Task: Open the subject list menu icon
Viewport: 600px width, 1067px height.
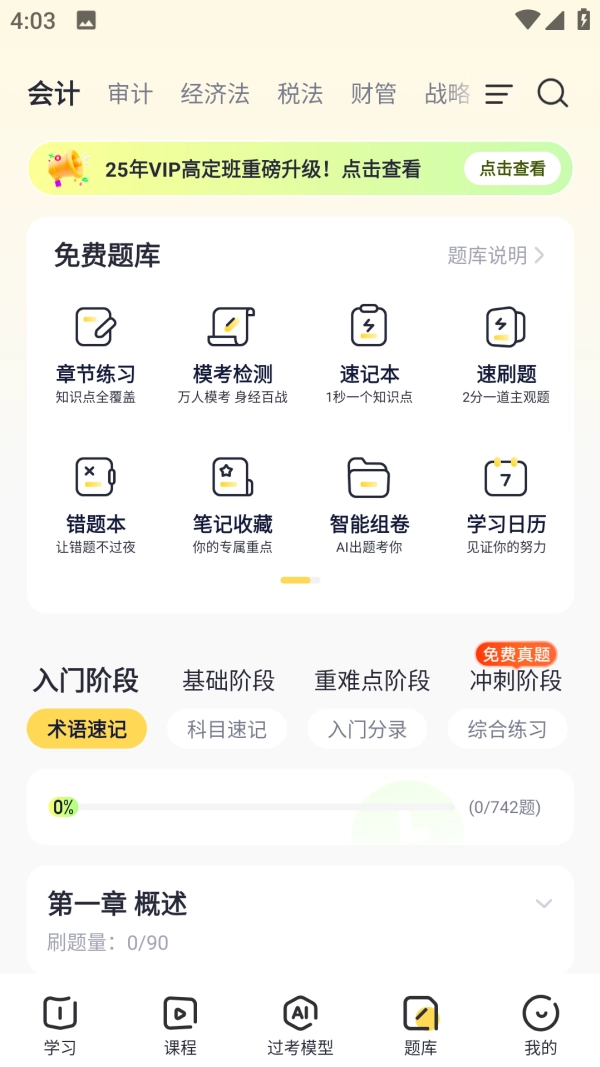Action: point(498,94)
